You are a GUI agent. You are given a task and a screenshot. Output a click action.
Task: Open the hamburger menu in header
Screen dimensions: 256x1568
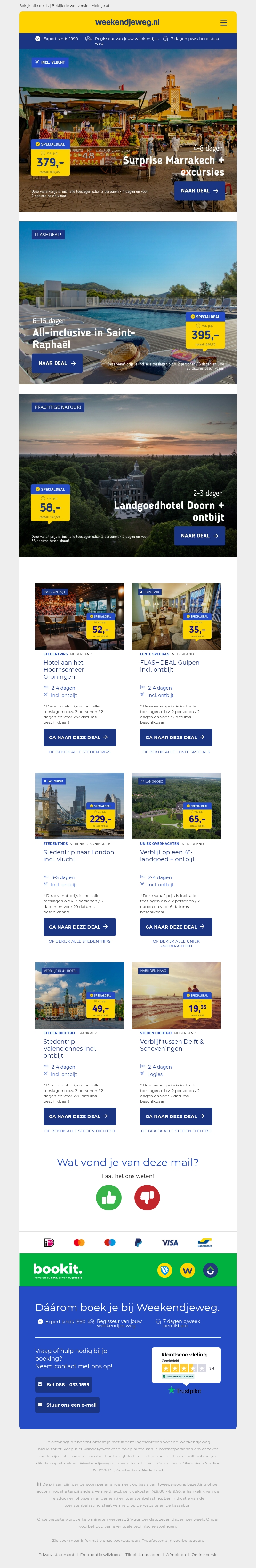click(224, 22)
